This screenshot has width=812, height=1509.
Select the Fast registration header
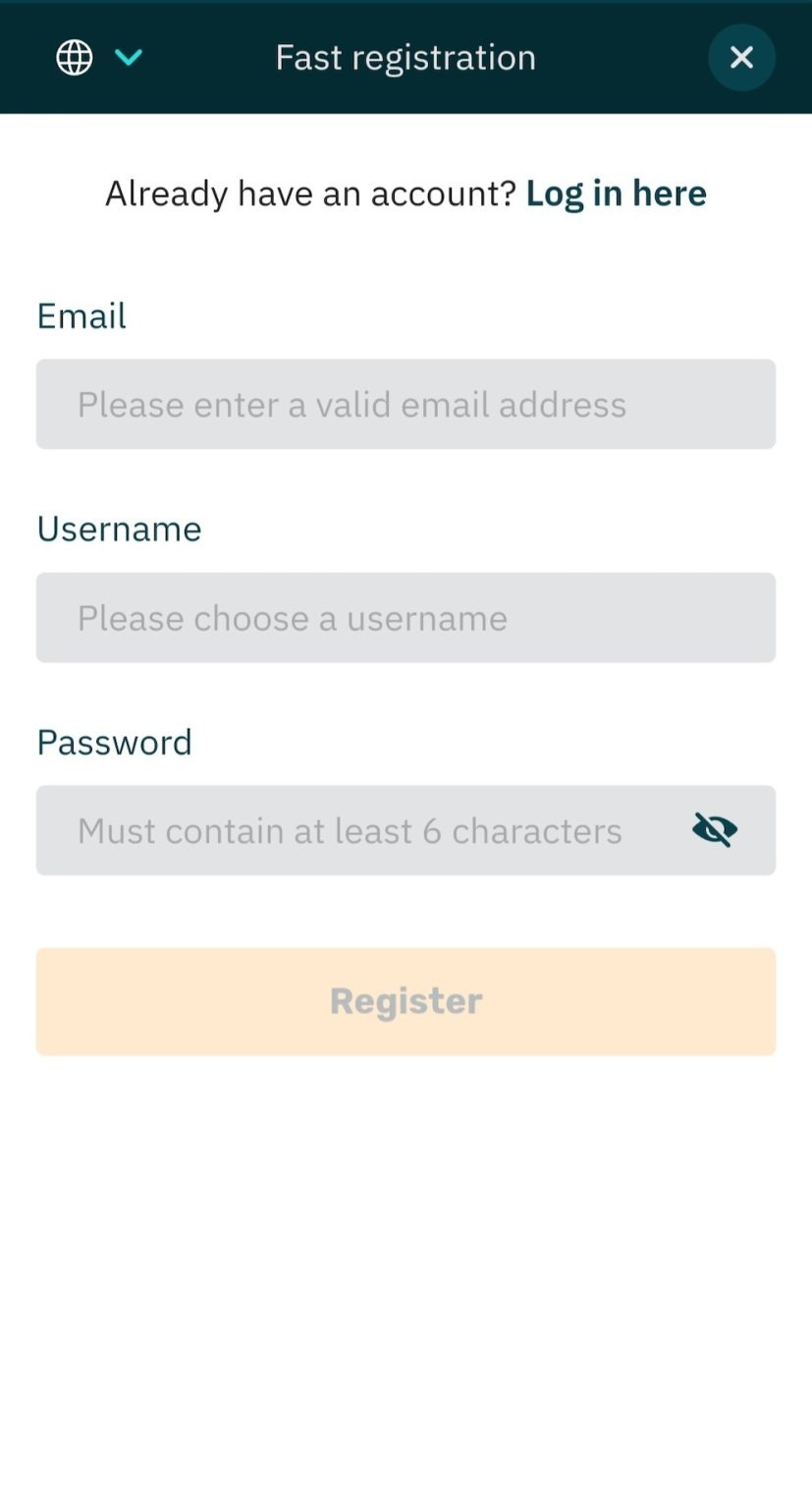click(x=406, y=57)
